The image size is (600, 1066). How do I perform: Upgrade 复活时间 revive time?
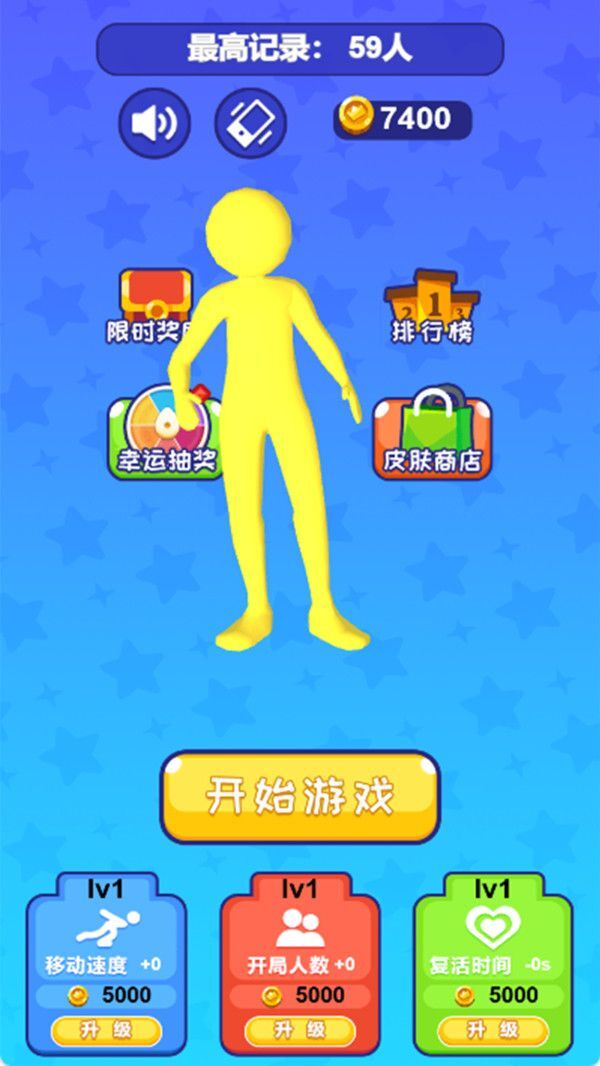tap(492, 1030)
